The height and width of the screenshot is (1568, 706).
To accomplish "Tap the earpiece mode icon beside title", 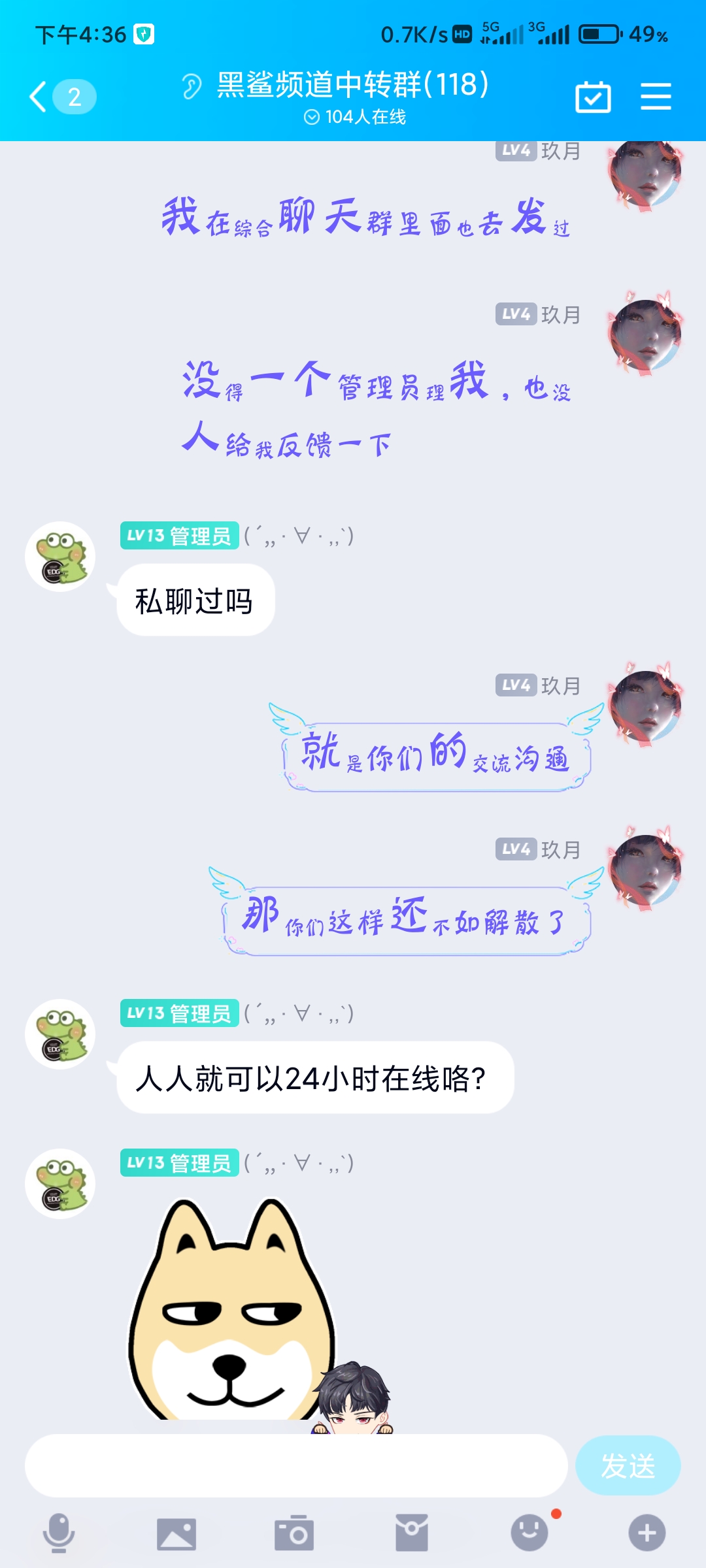I will (192, 86).
